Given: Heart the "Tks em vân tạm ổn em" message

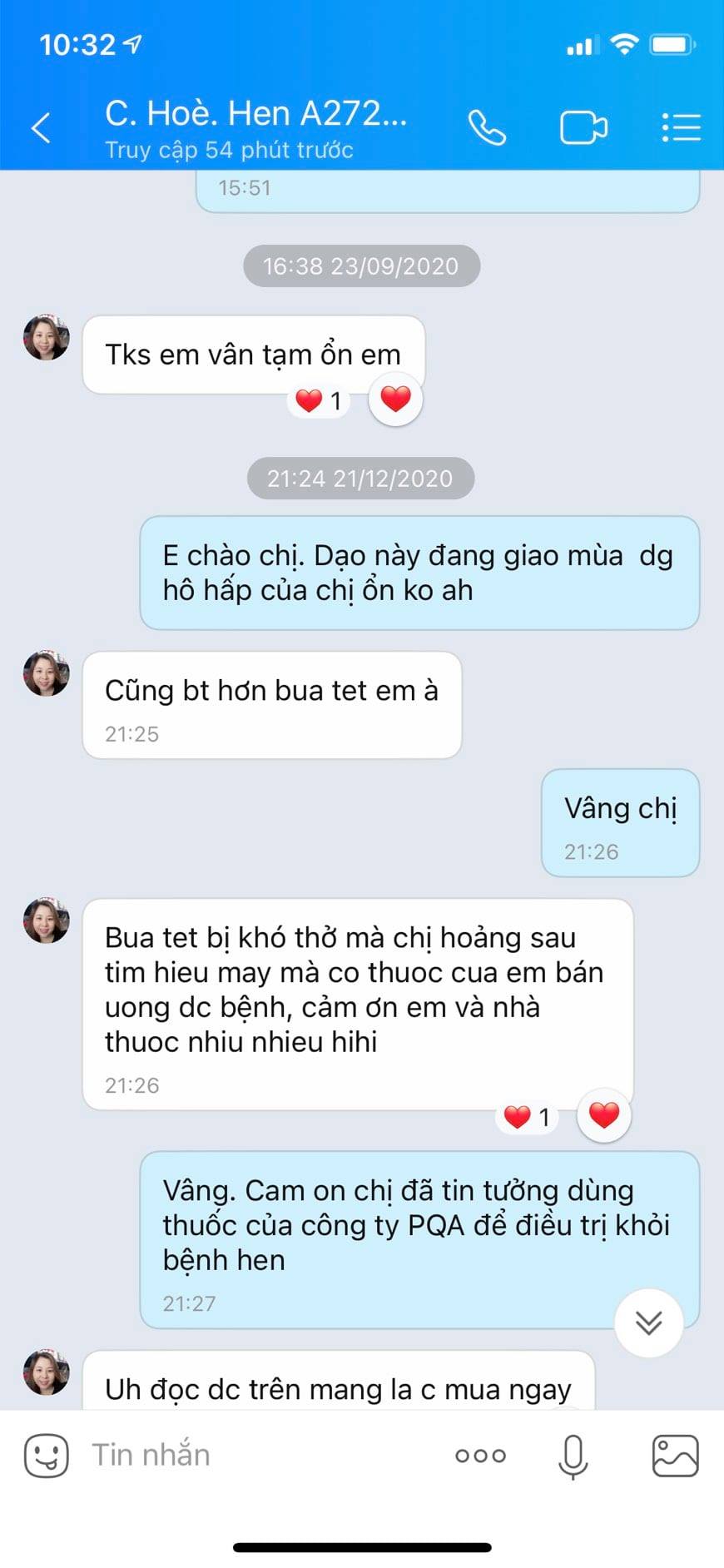Looking at the screenshot, I should [395, 399].
